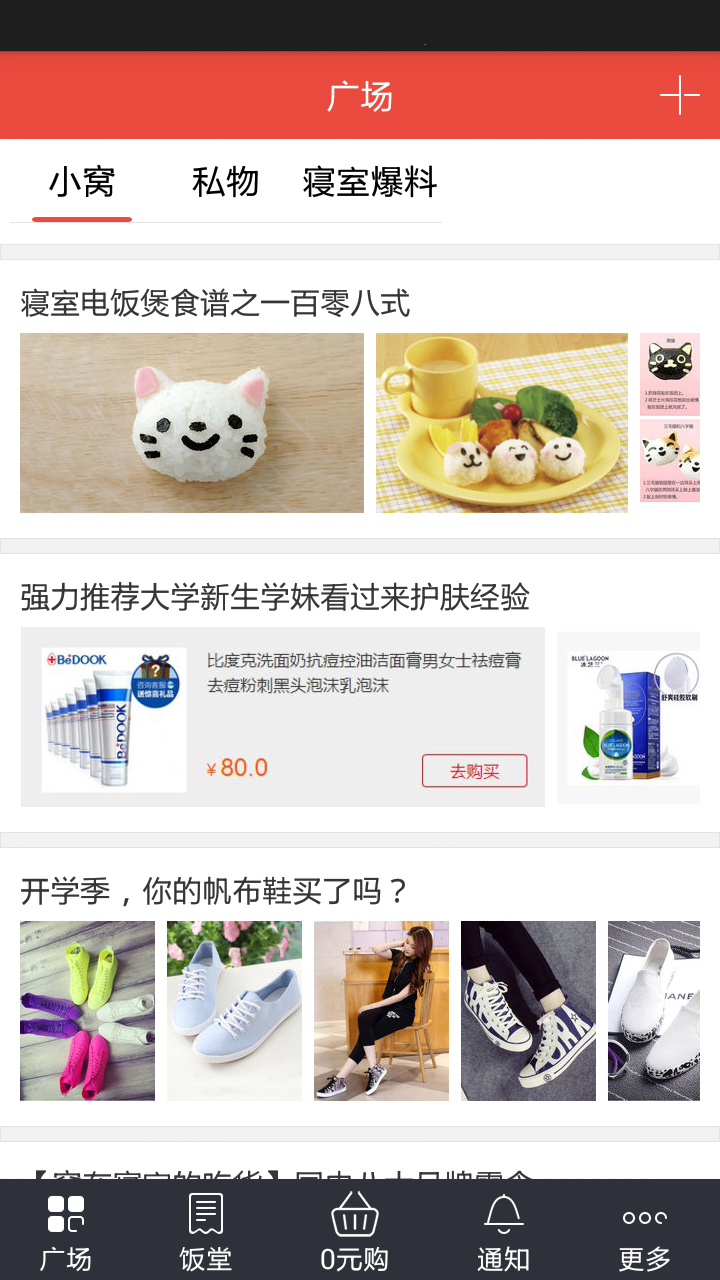Open the 开学季 canvas shoes post
Image resolution: width=720 pixels, height=1280 pixels.
[x=215, y=890]
